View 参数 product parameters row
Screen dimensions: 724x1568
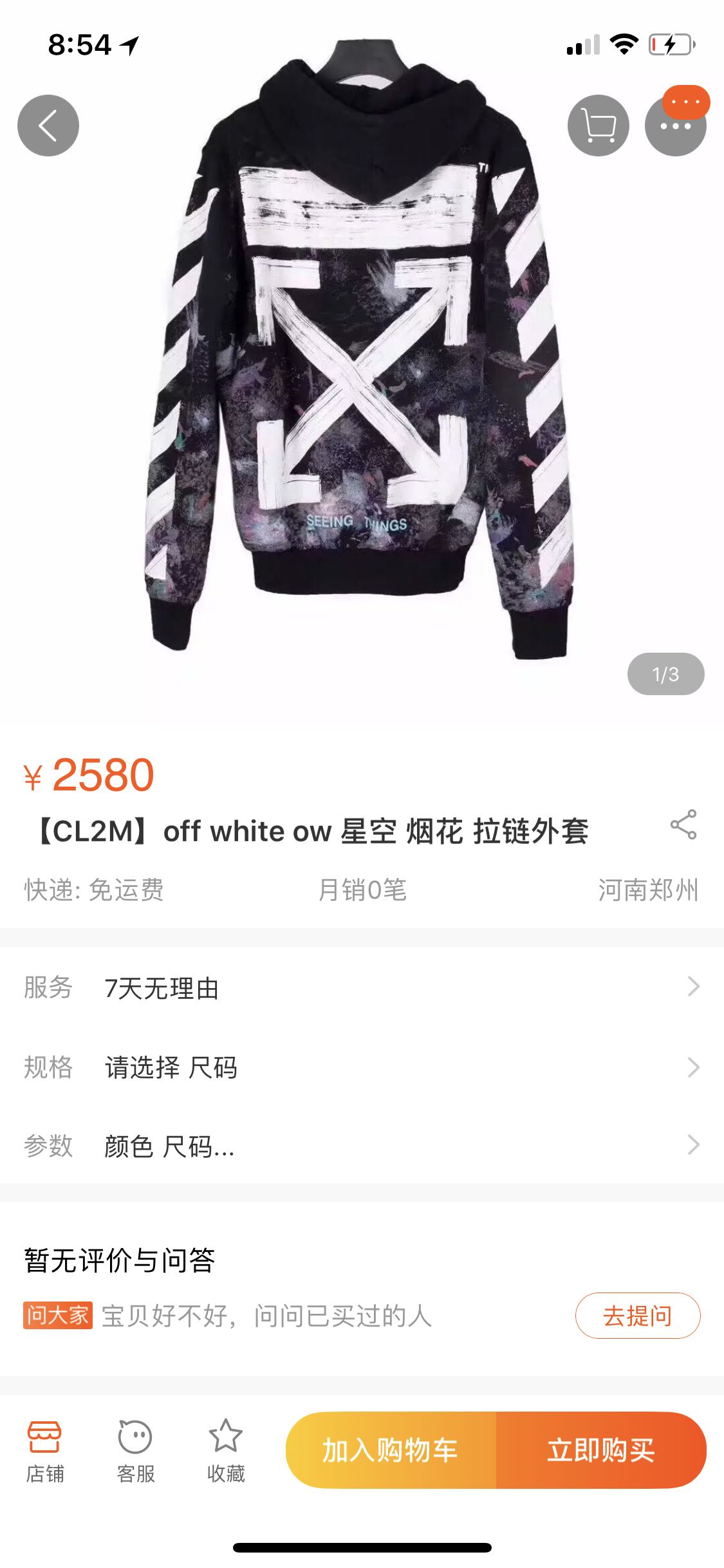pos(362,1146)
